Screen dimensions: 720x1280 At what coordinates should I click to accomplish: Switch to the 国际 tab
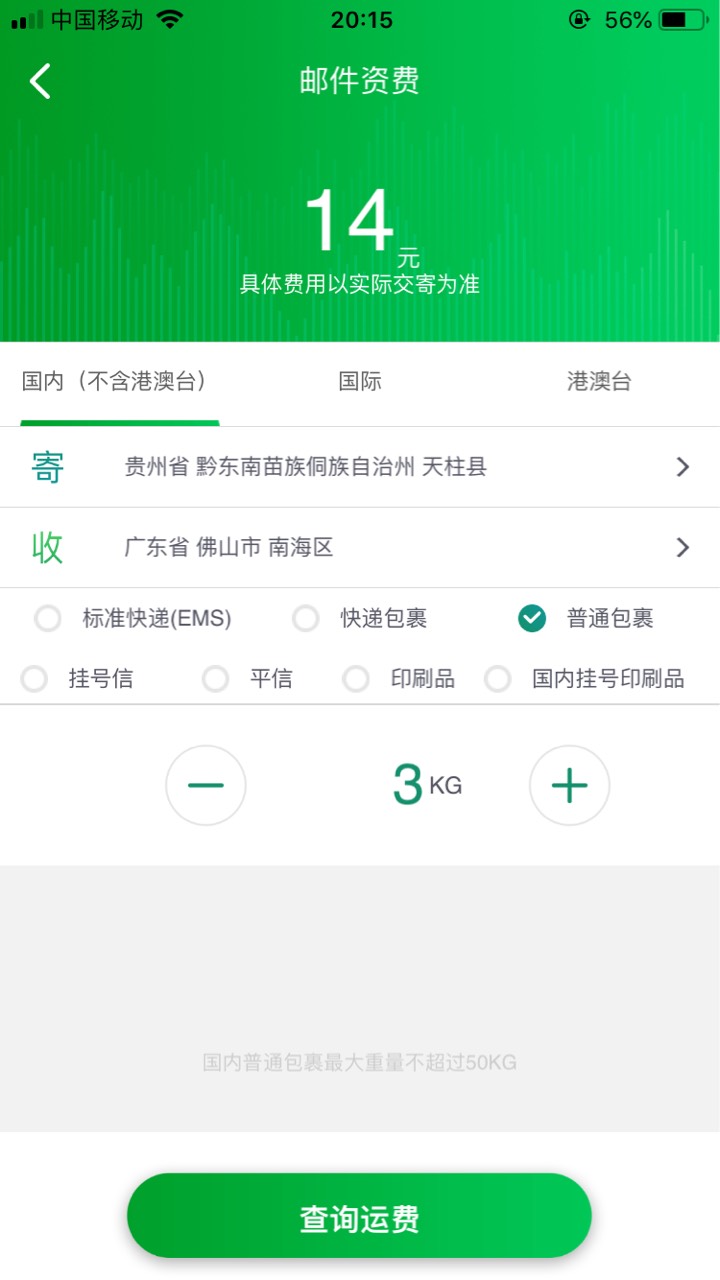[x=359, y=381]
